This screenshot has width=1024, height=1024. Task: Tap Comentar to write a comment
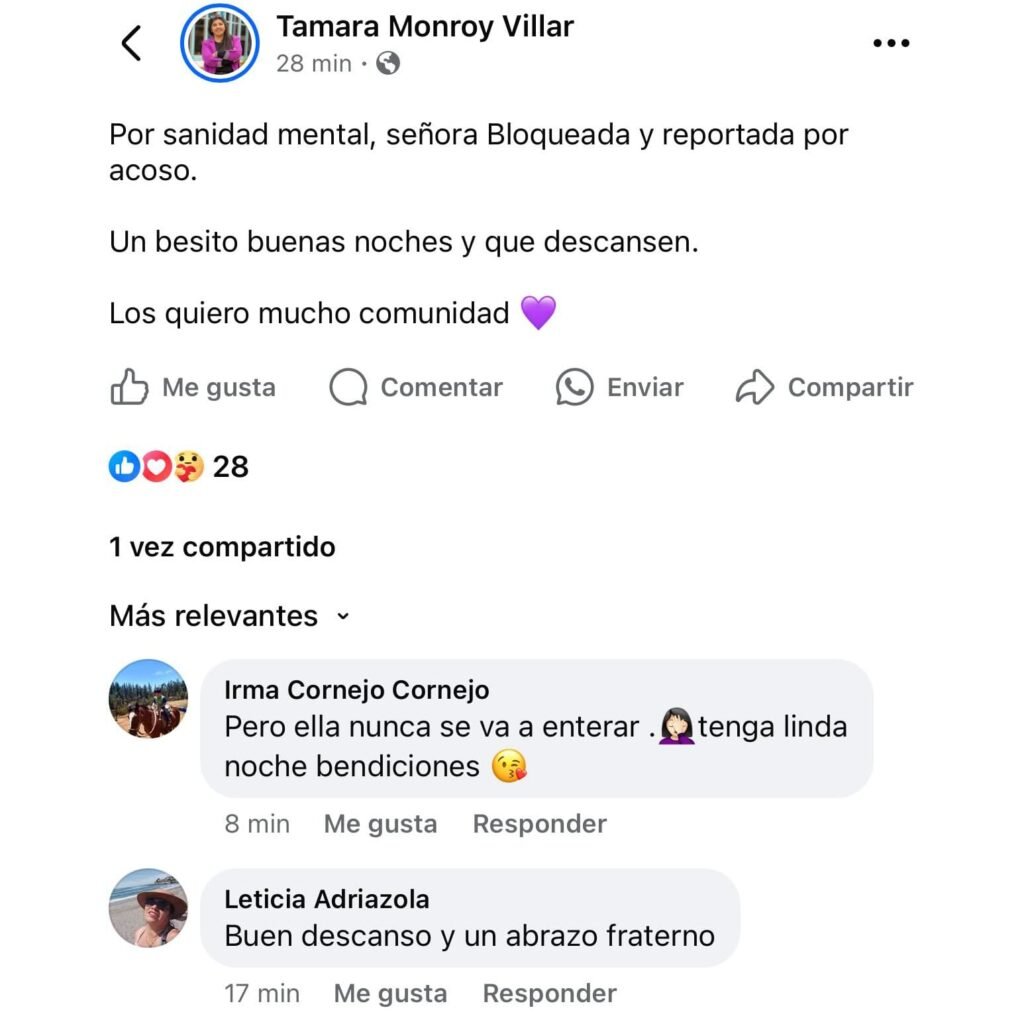pos(416,388)
